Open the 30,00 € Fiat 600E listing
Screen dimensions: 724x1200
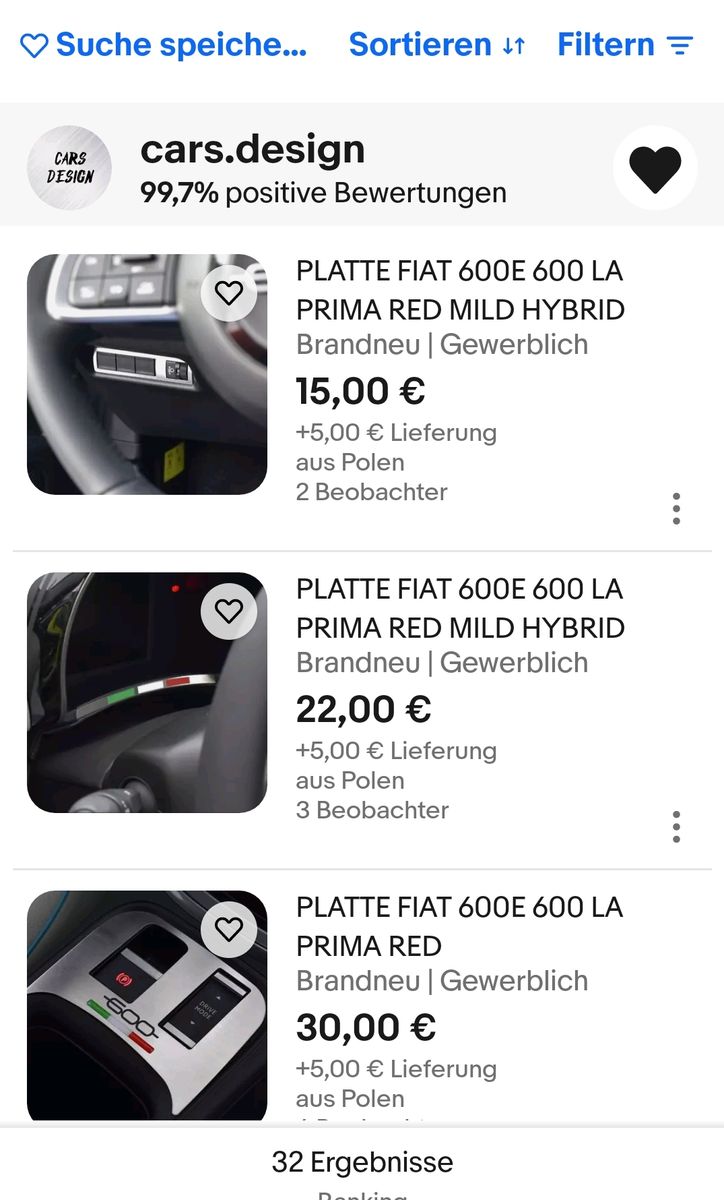(x=460, y=926)
